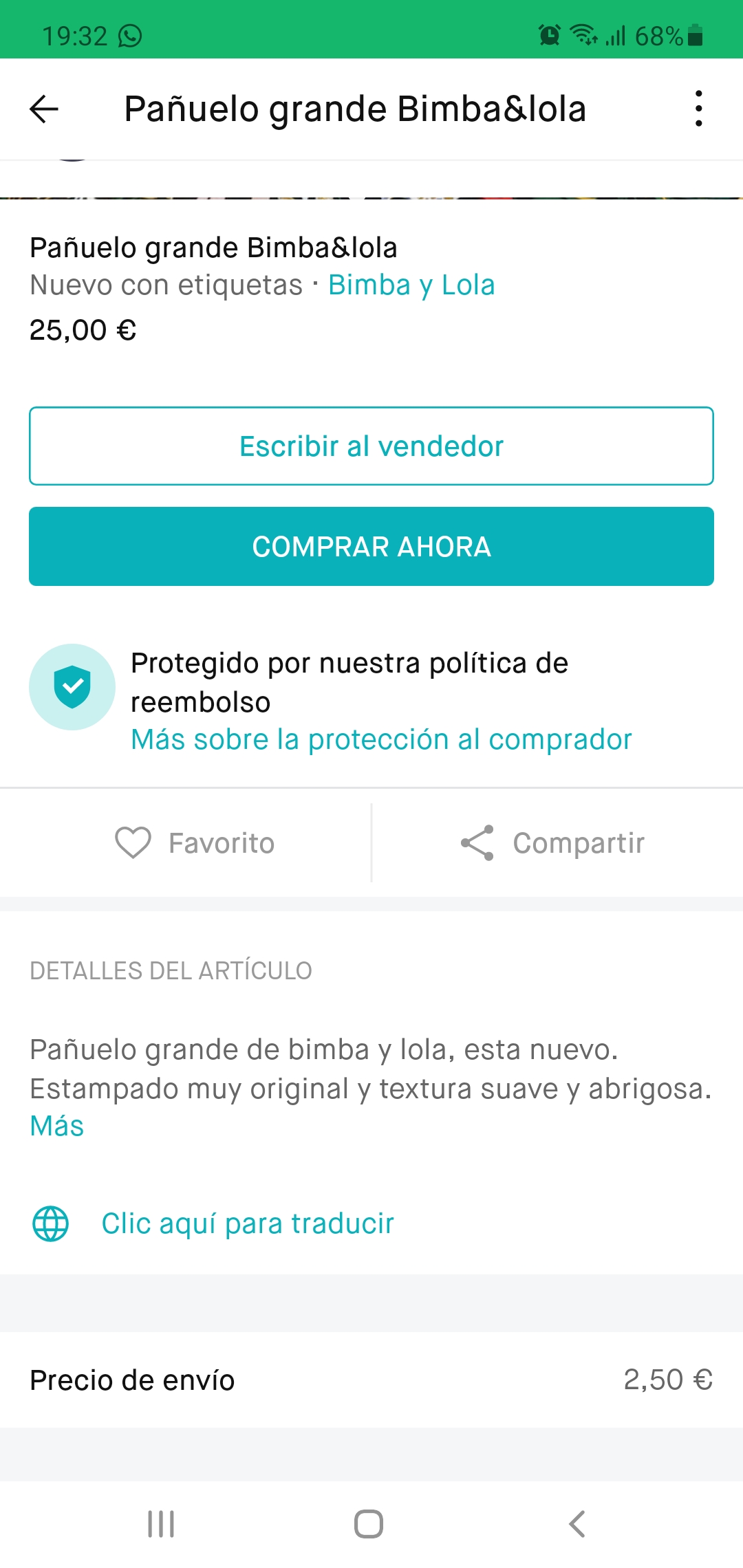Translate description with Clic aquí para traducir
The height and width of the screenshot is (1568, 743).
[x=248, y=1223]
